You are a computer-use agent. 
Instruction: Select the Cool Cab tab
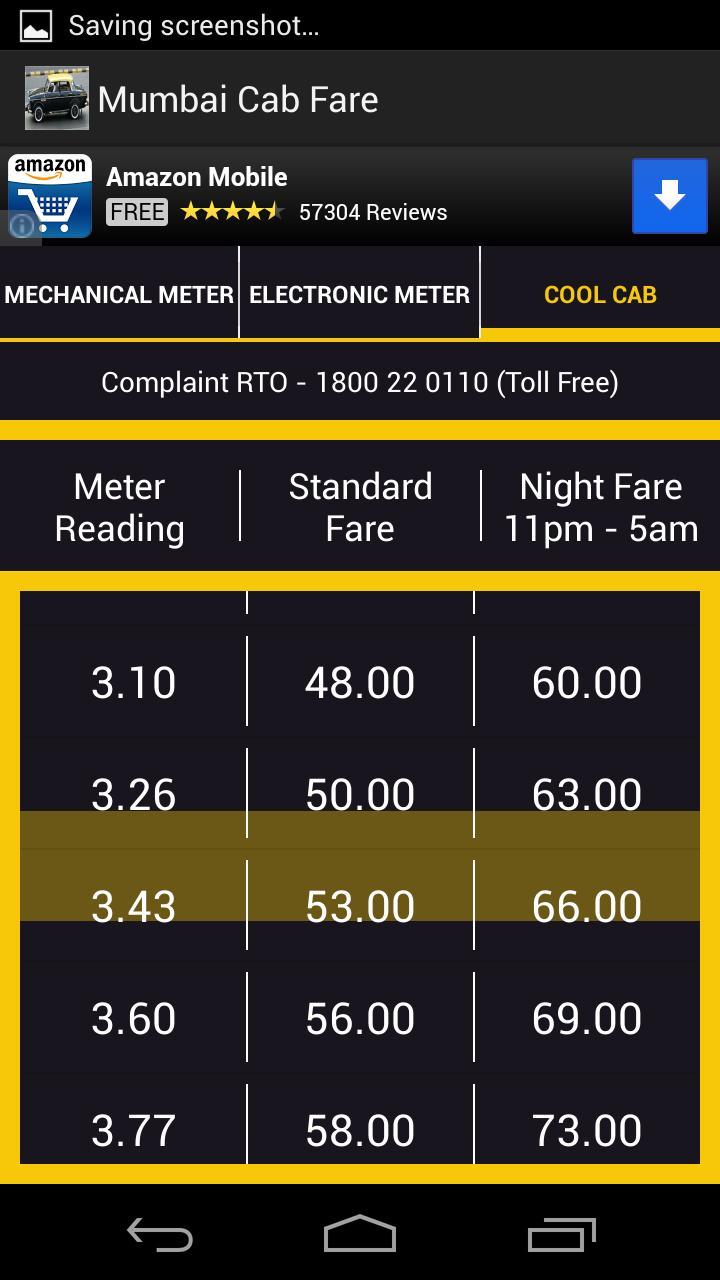coord(600,294)
